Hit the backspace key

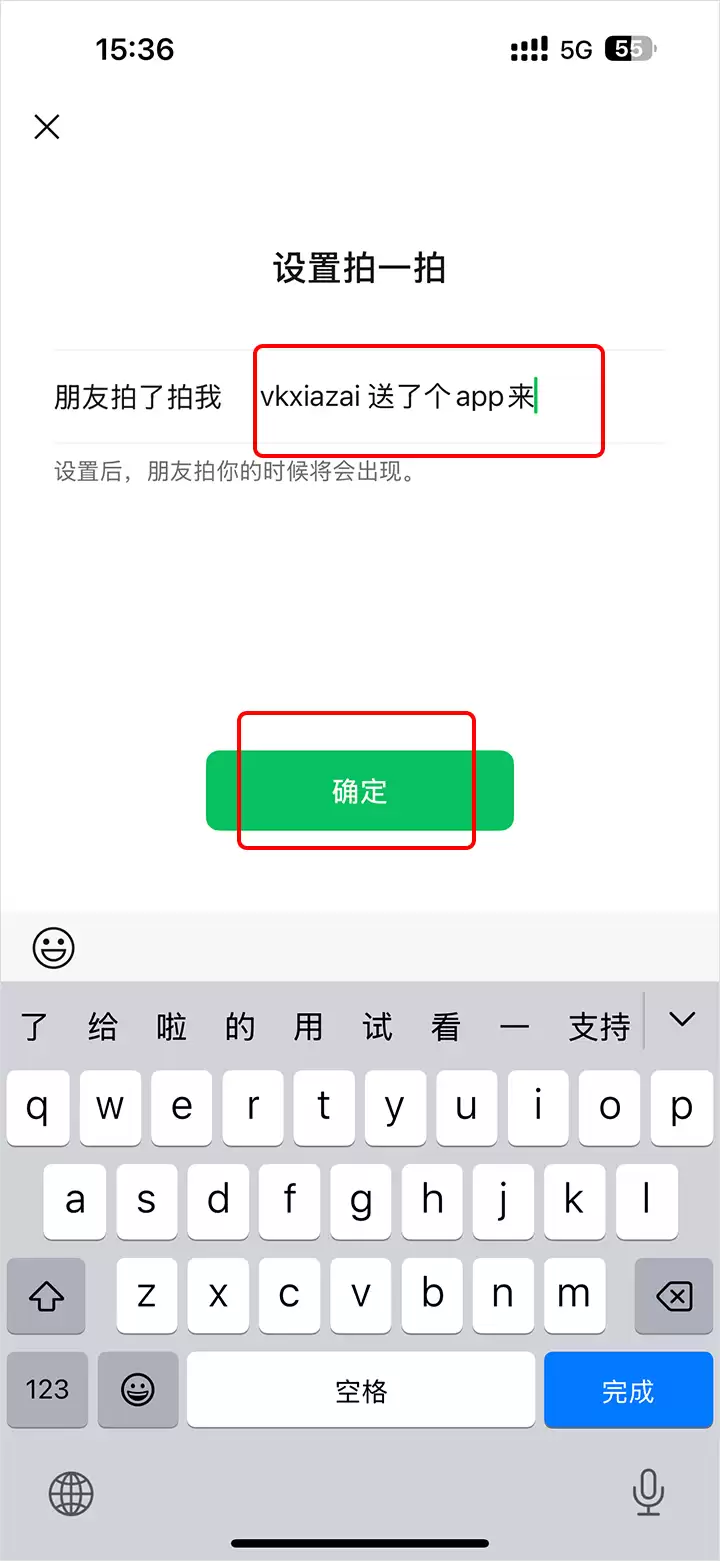click(x=673, y=1297)
